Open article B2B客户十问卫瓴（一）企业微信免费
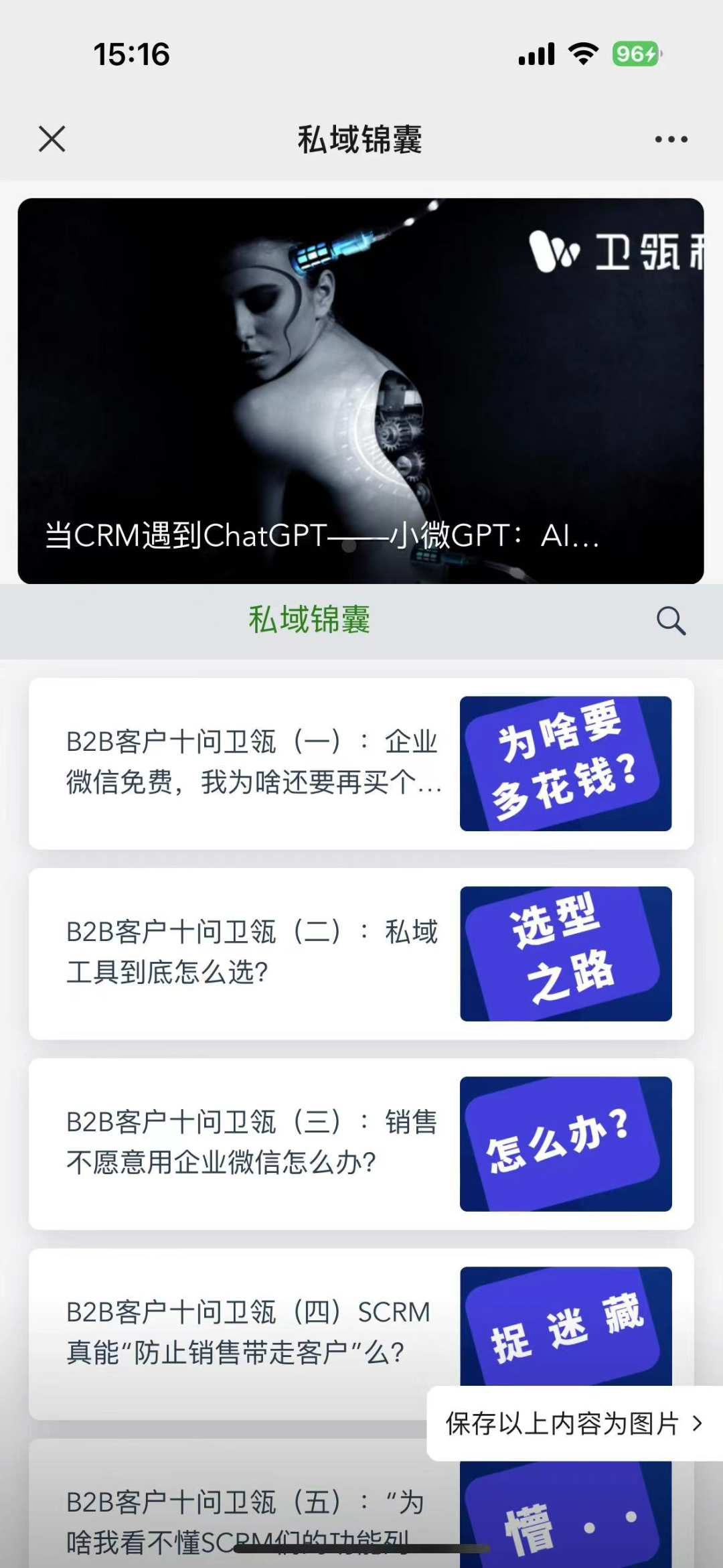723x1568 pixels. pyautogui.click(x=253, y=763)
